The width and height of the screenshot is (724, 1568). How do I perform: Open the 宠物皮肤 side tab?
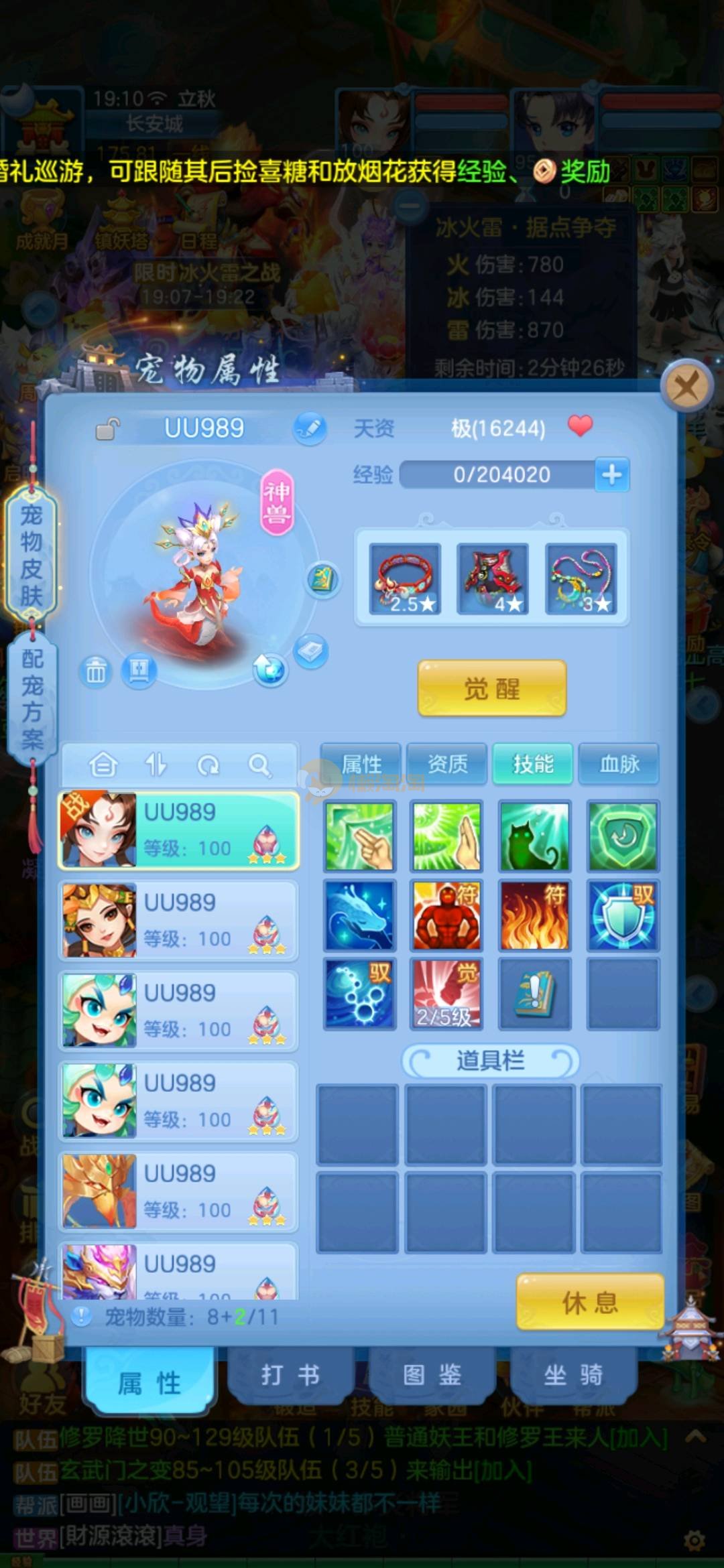pos(31,555)
